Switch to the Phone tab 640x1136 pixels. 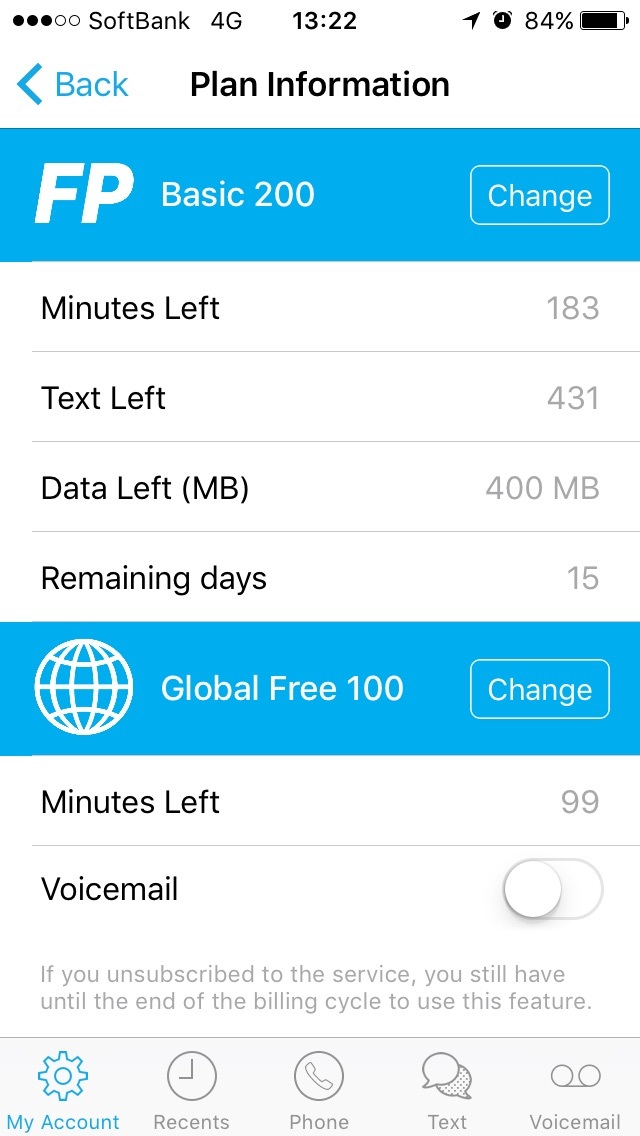(319, 1088)
